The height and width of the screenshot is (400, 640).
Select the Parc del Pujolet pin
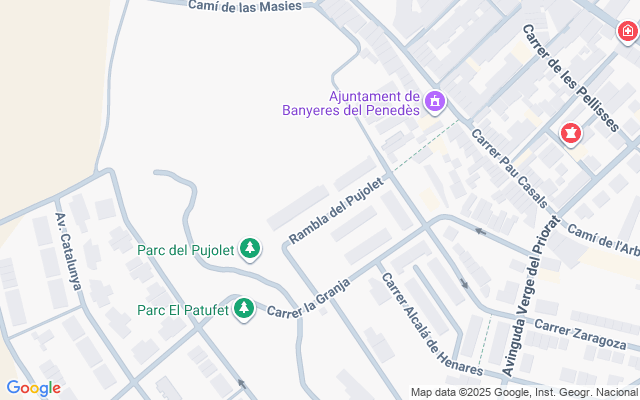[x=250, y=249]
